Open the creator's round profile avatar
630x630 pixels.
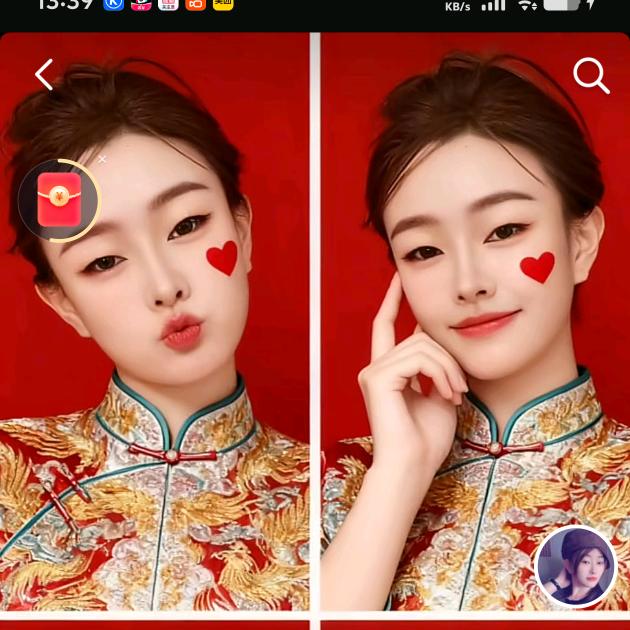point(575,567)
